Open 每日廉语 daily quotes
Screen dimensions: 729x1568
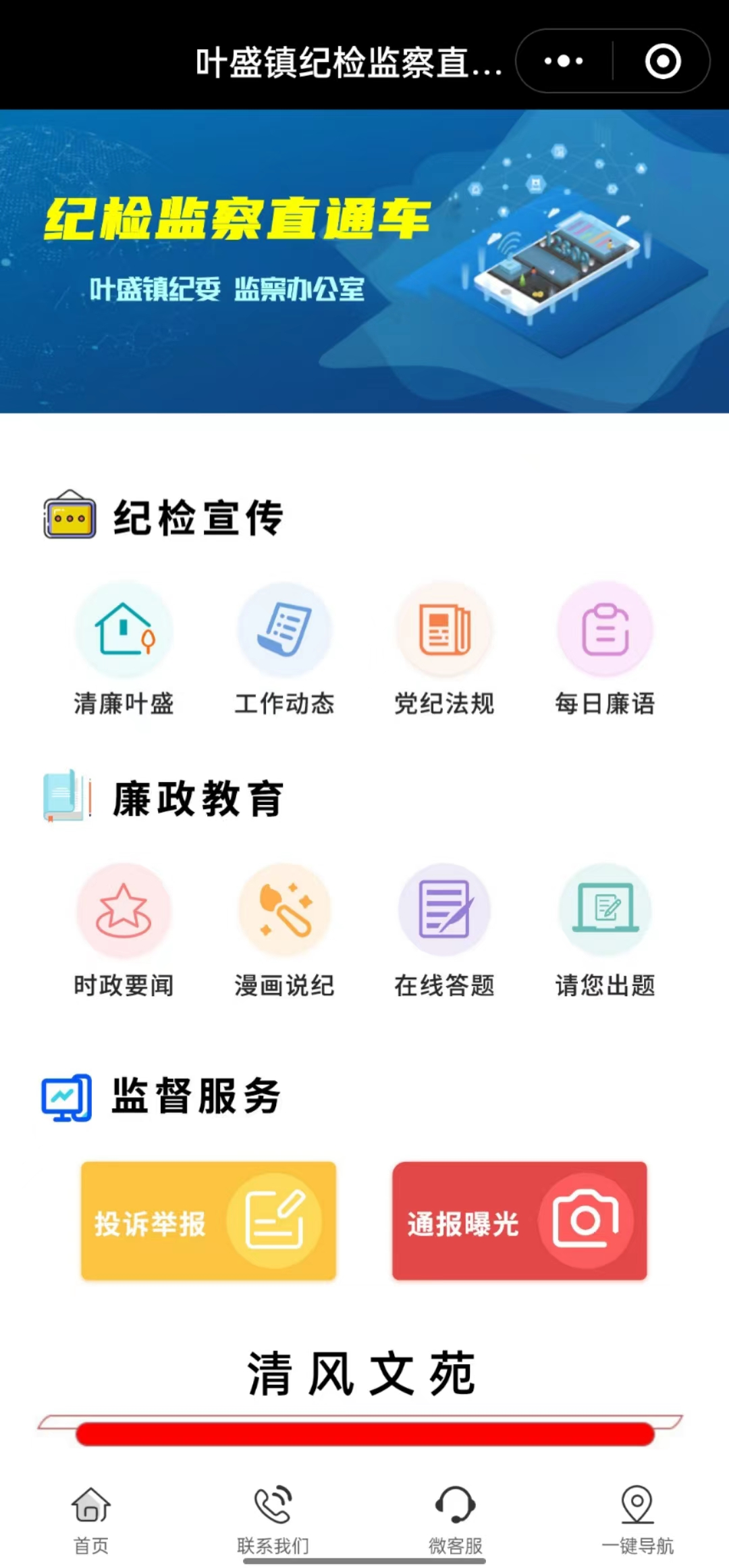(x=605, y=648)
